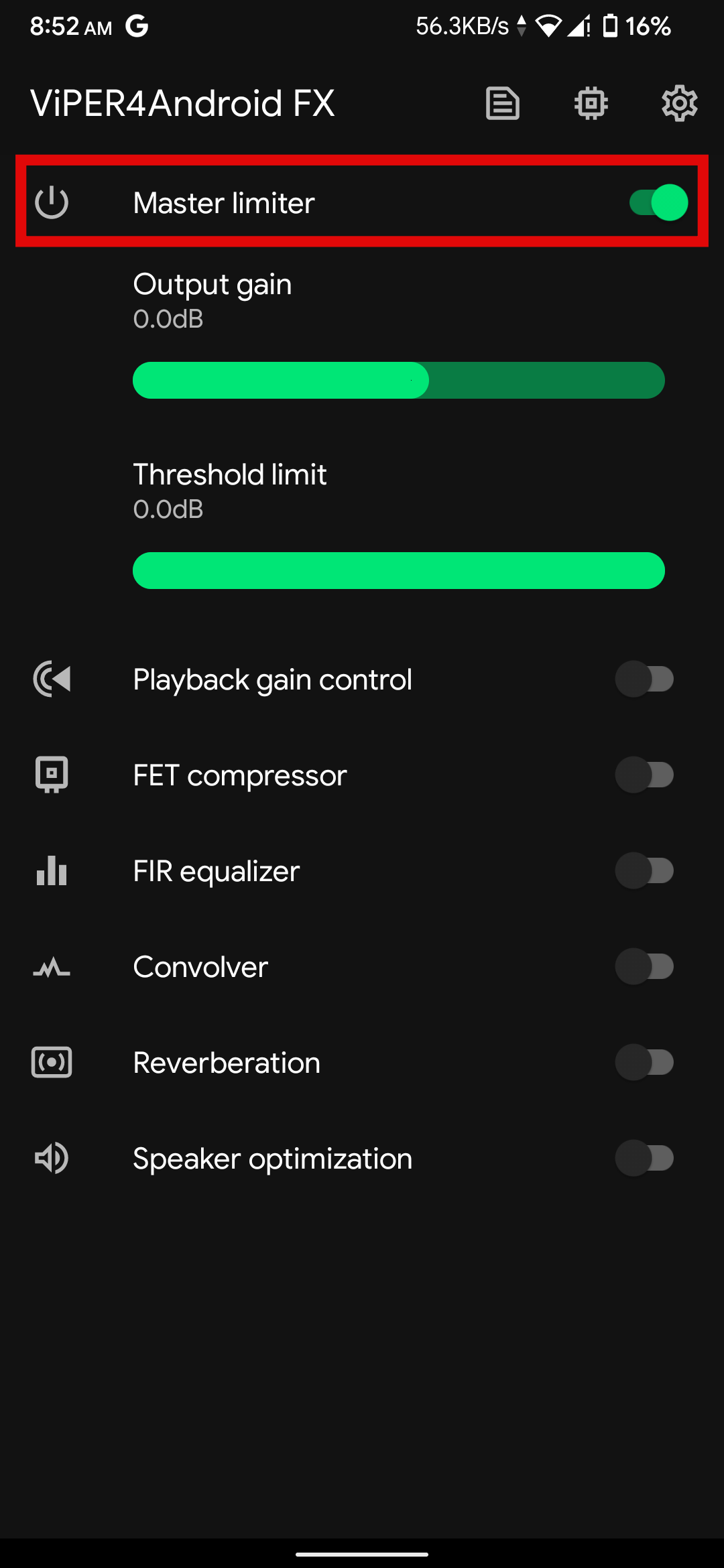Tap the Output gain slider bar
The image size is (724, 1568).
point(399,381)
